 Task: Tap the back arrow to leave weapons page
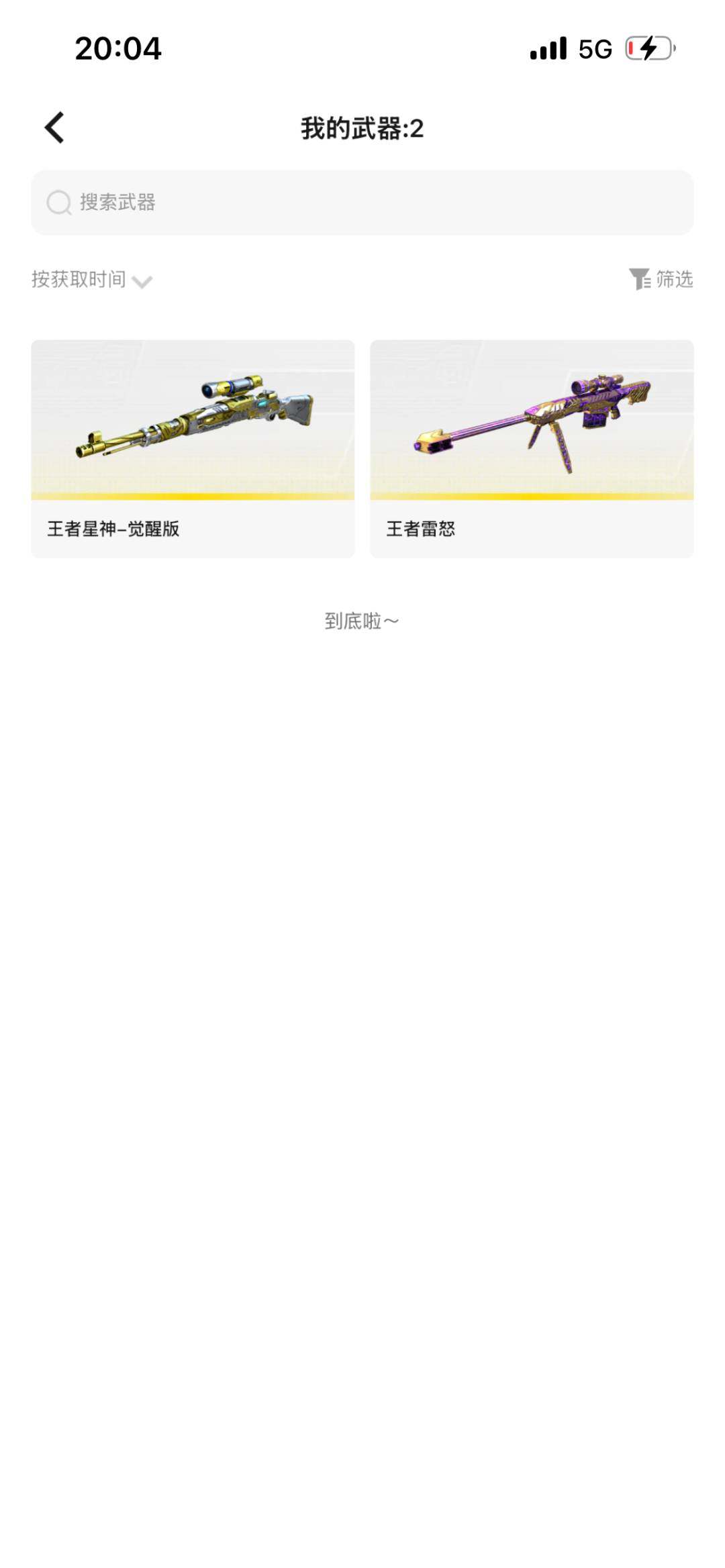pos(52,127)
